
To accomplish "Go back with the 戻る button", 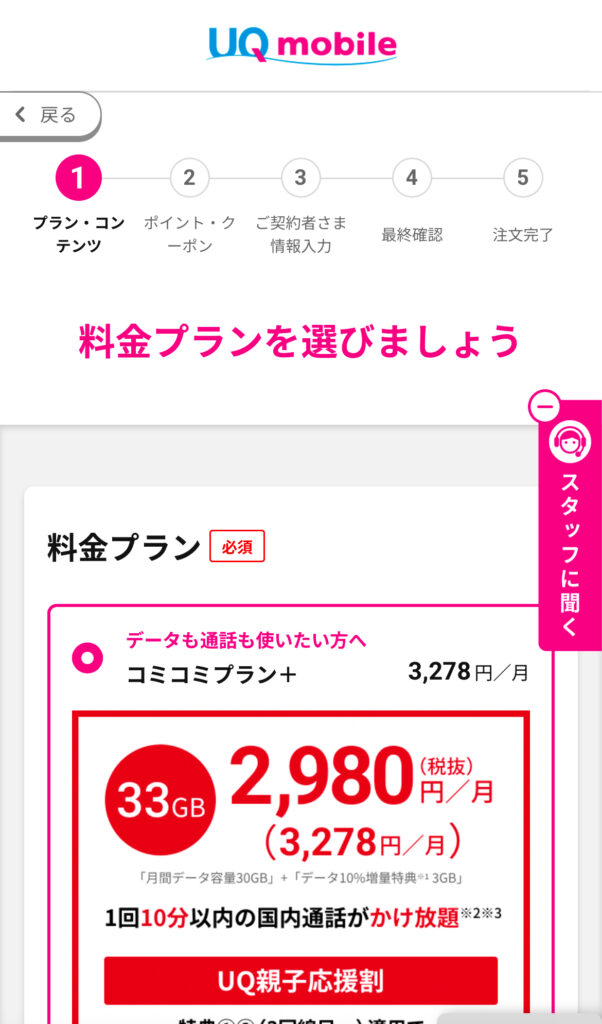I will pyautogui.click(x=49, y=116).
